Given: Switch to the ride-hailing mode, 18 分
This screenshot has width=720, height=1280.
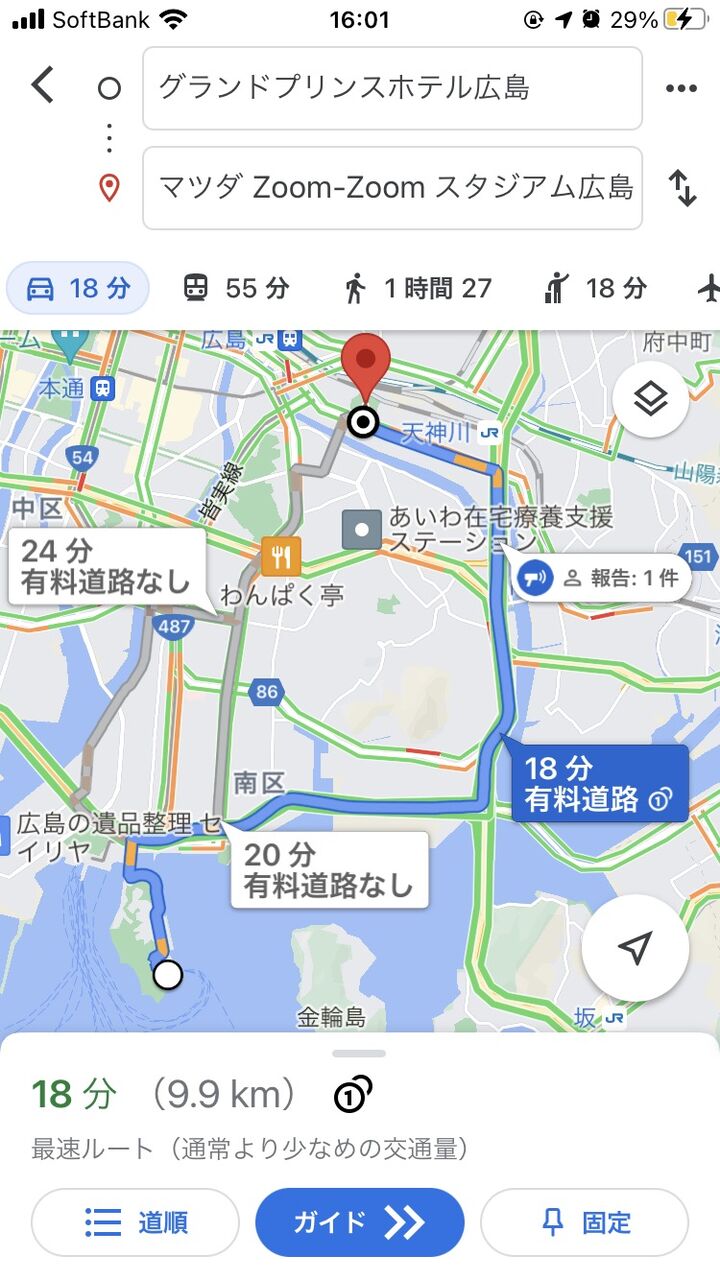Looking at the screenshot, I should pos(596,289).
